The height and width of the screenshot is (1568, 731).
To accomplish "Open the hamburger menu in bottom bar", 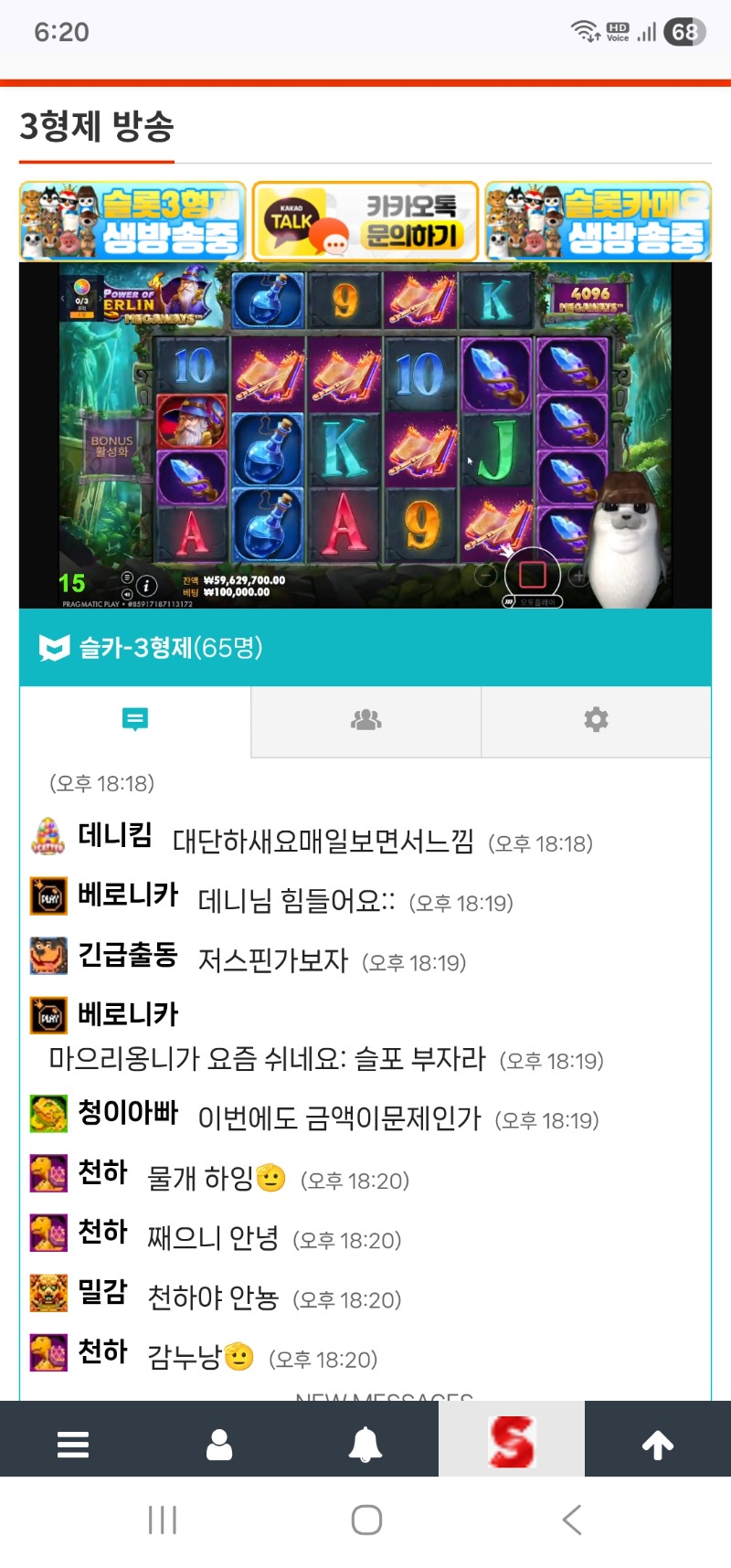I will (73, 1444).
